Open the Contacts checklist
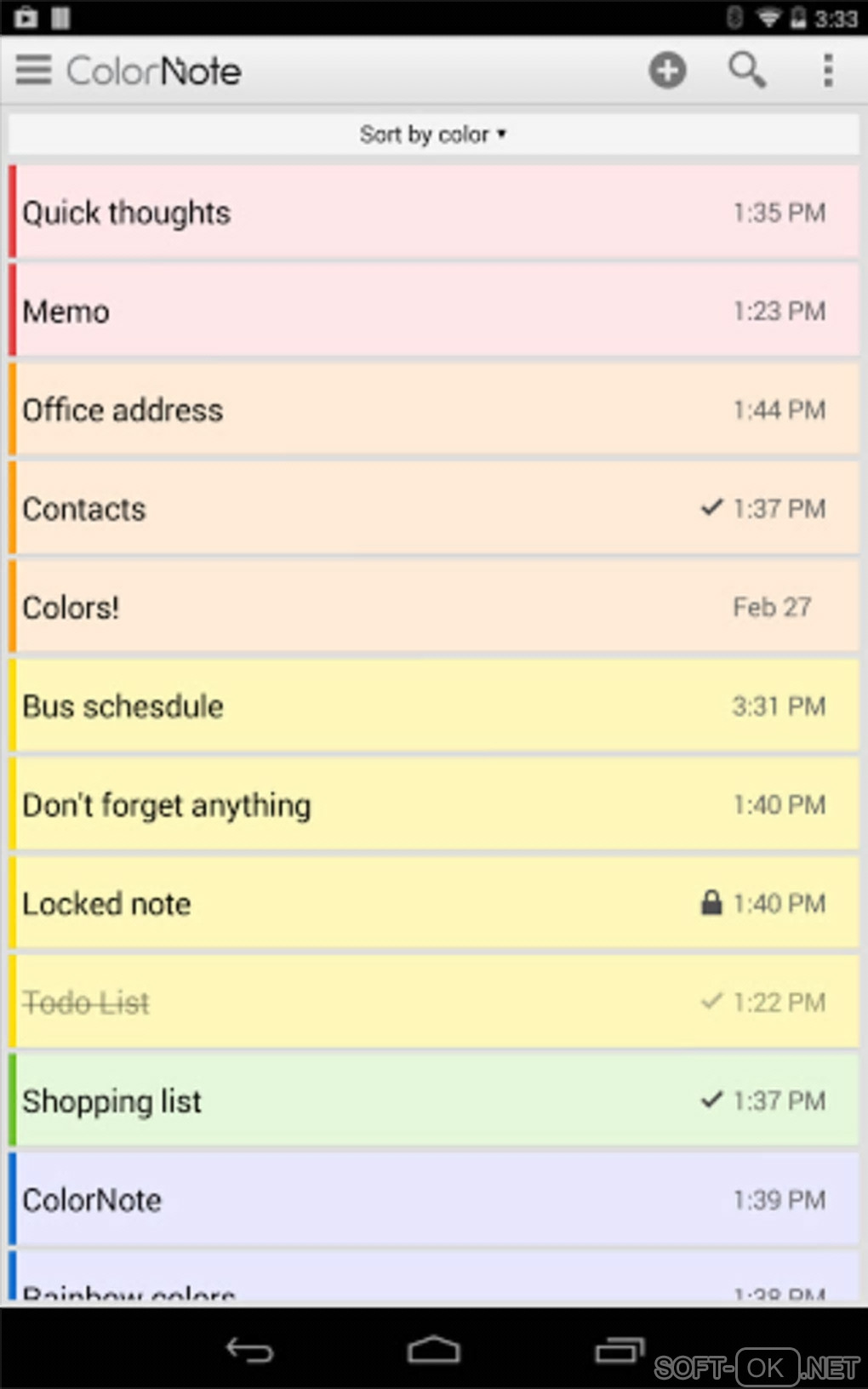Image resolution: width=868 pixels, height=1389 pixels. click(x=434, y=509)
